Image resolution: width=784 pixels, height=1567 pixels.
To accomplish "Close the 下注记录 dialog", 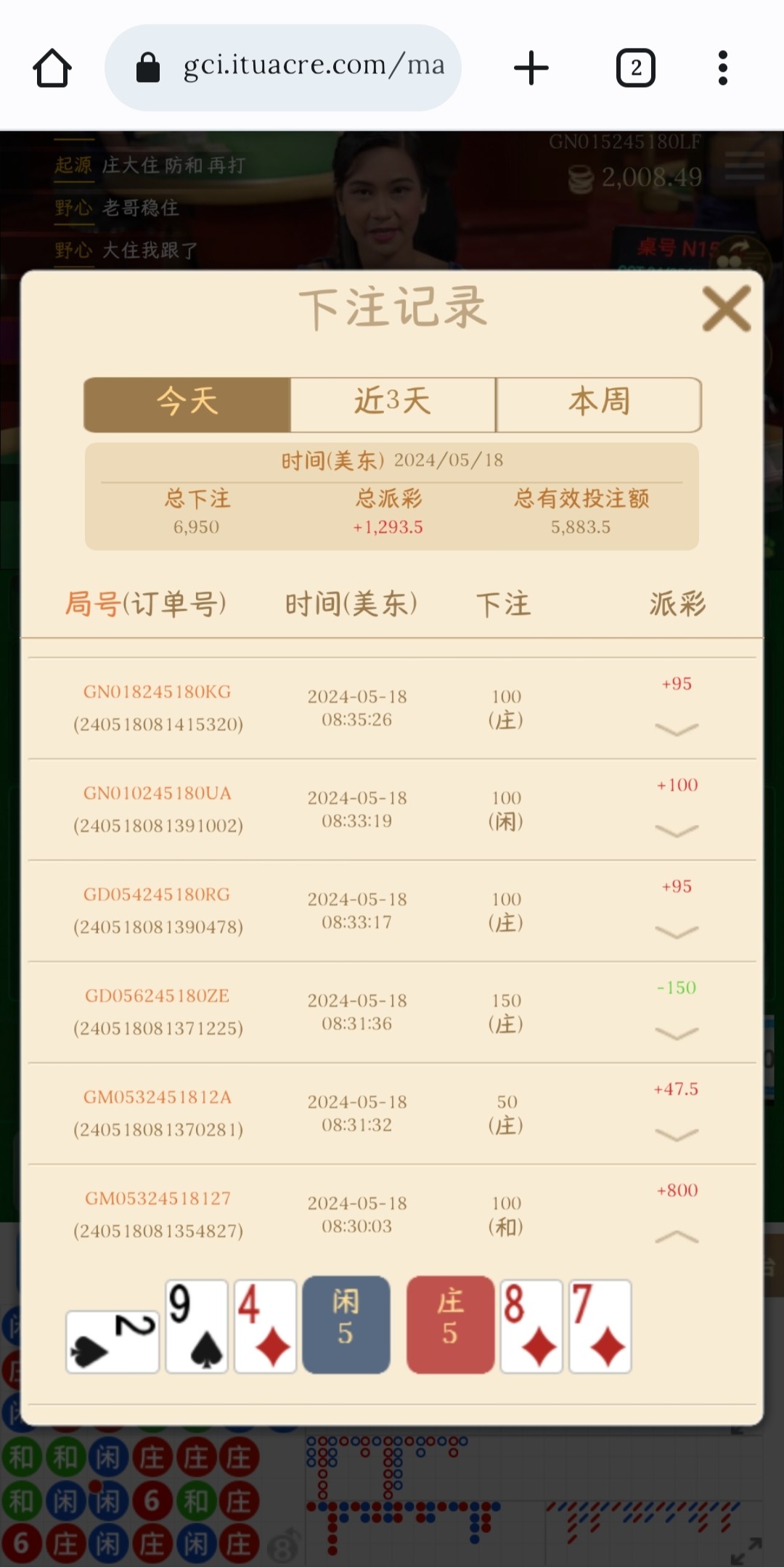I will [726, 309].
